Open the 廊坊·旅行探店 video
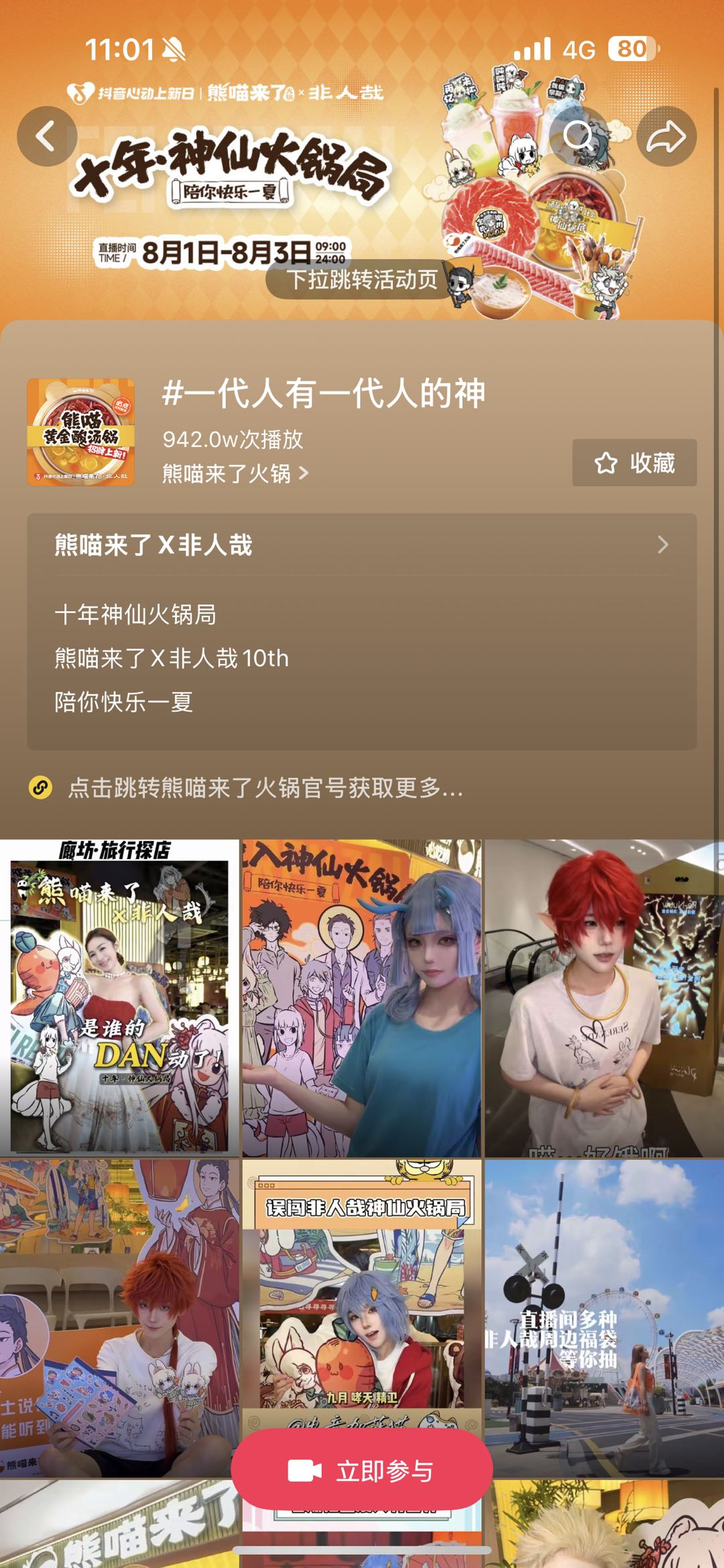Image resolution: width=724 pixels, height=1568 pixels. click(119, 998)
